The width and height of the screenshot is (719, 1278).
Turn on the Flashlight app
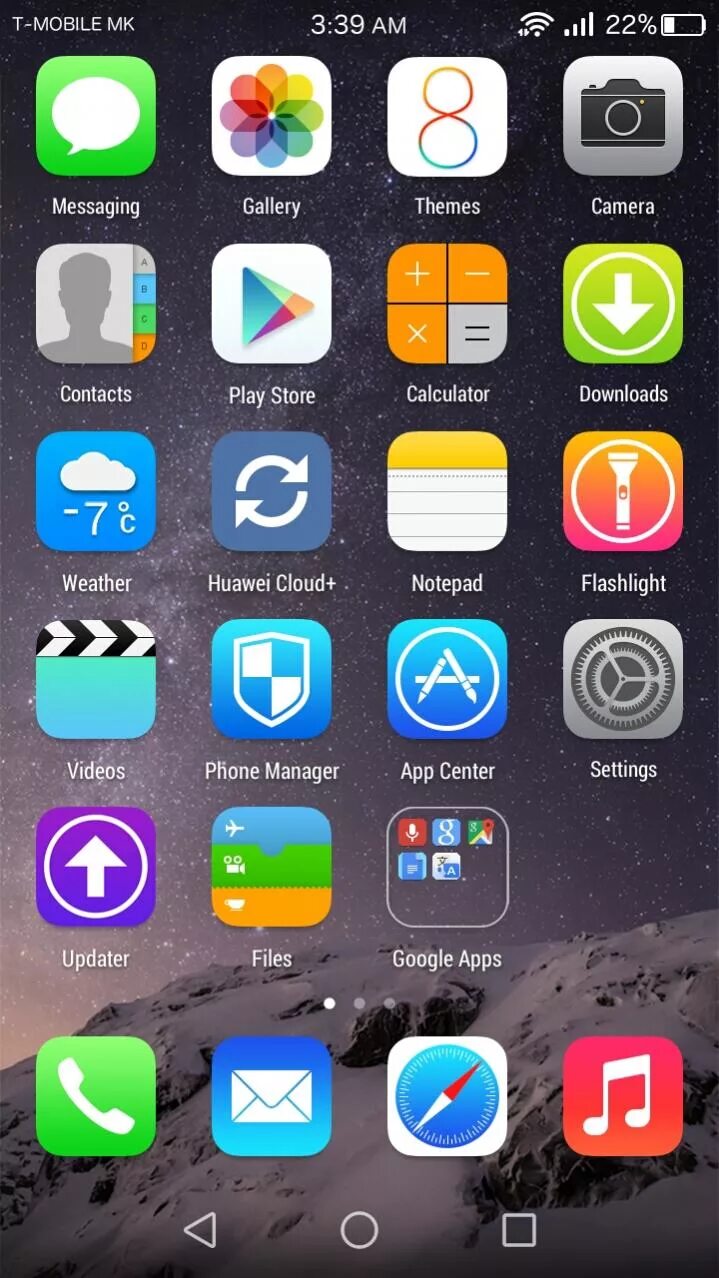622,492
